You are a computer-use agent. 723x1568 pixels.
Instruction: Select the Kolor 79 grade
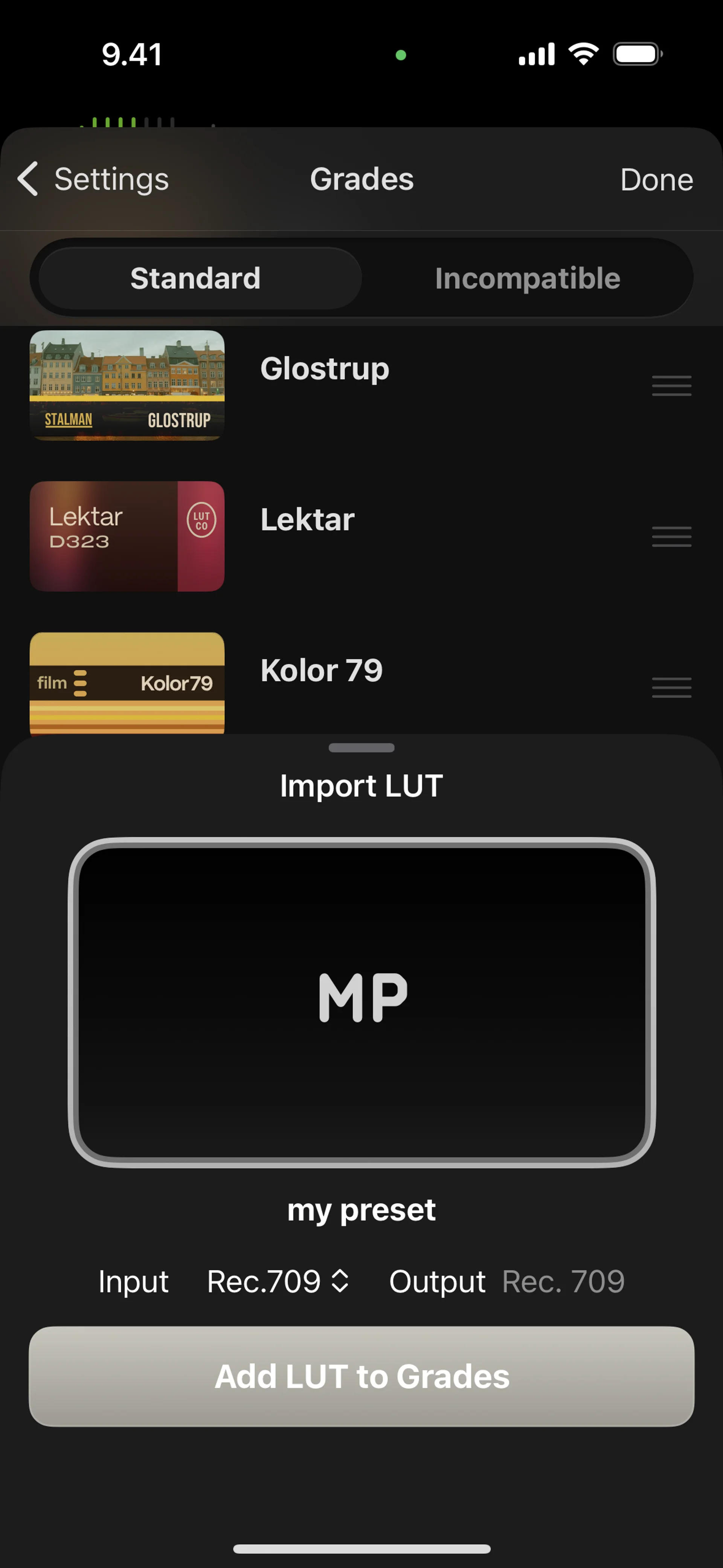pyautogui.click(x=321, y=671)
